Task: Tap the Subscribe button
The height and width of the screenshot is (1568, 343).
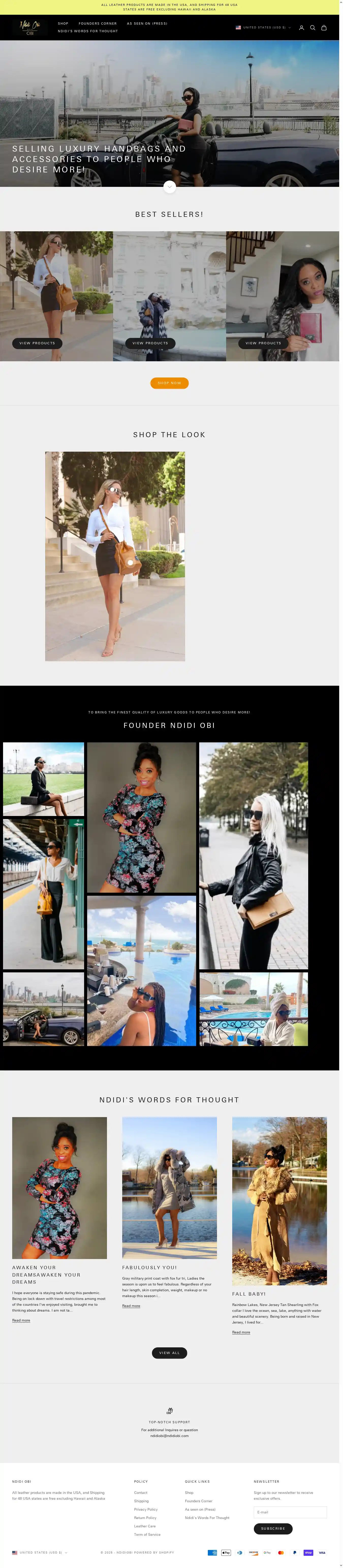Action: [273, 1528]
